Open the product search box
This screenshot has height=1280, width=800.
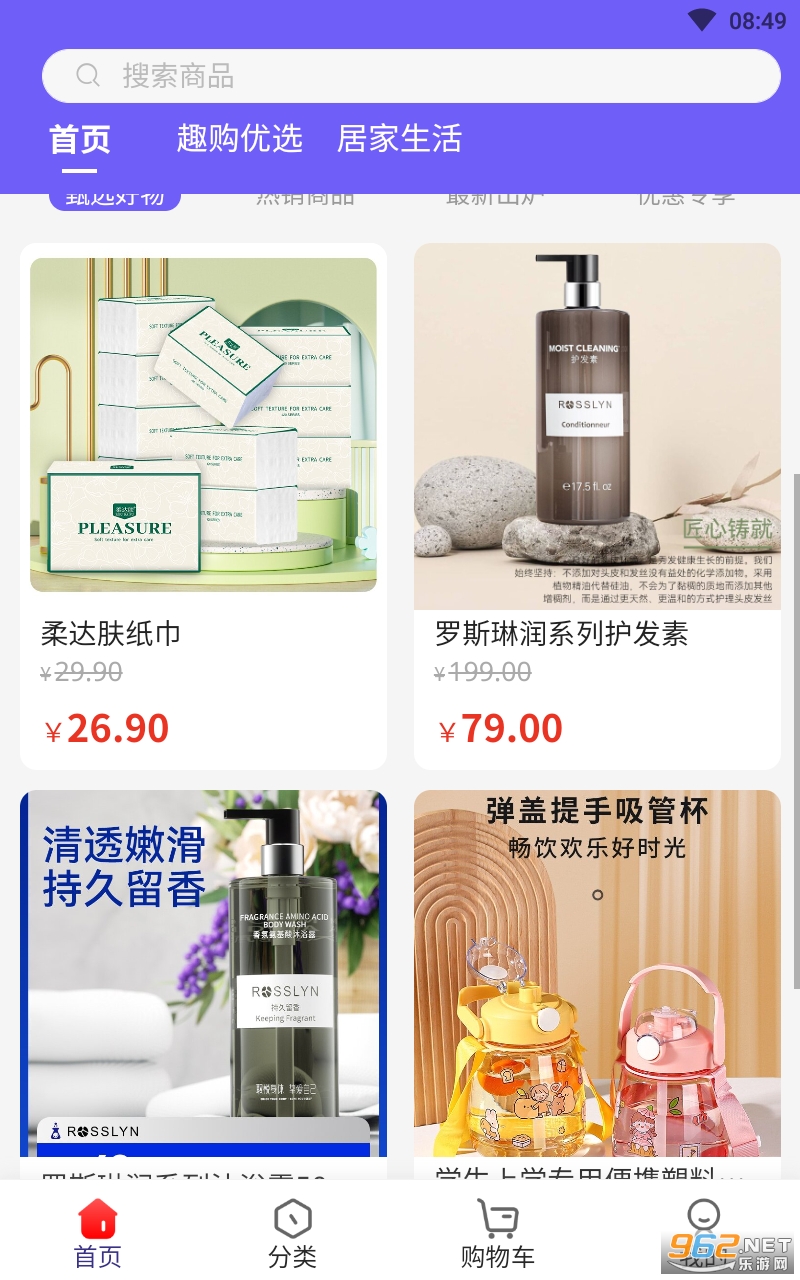click(410, 76)
